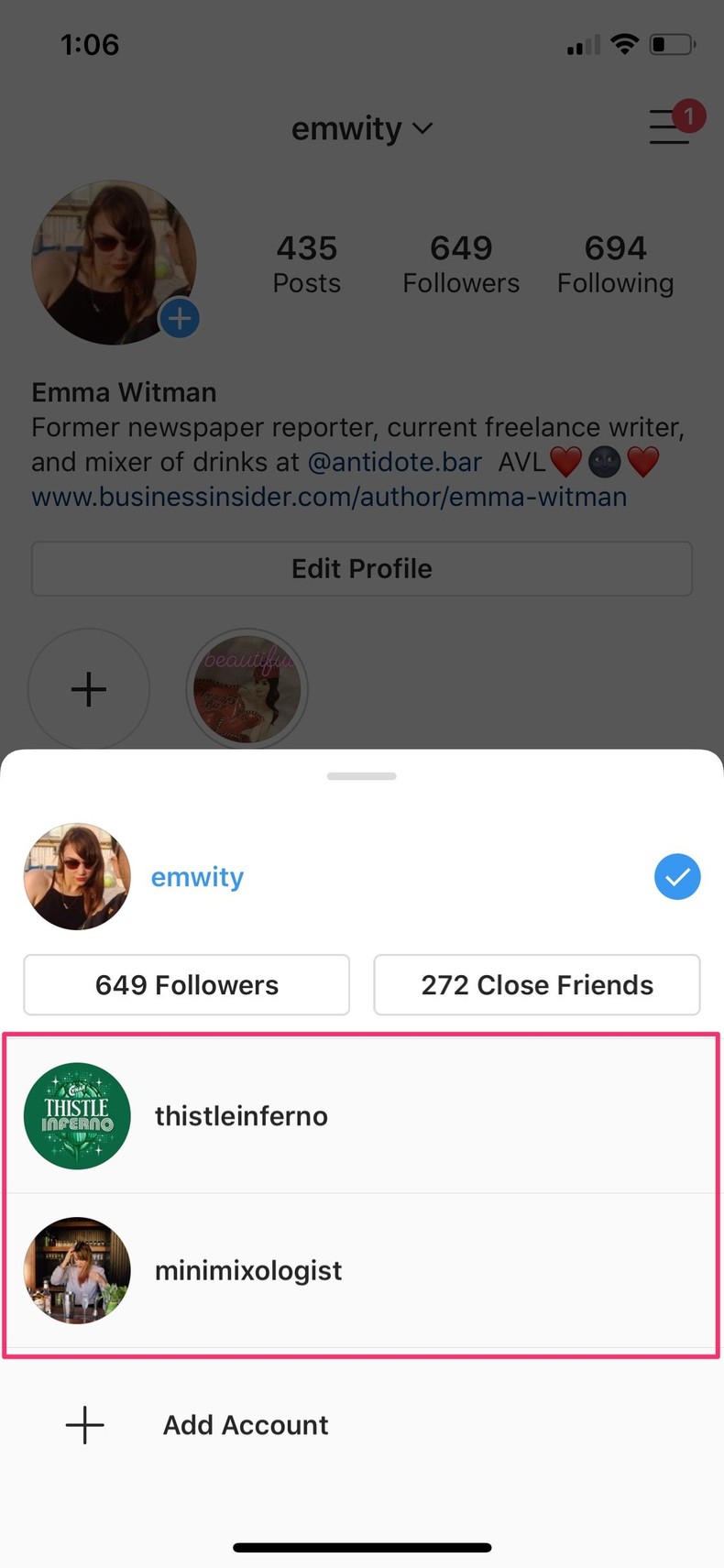Tap the Wi-Fi icon in the status bar
The image size is (724, 1568).
625,43
